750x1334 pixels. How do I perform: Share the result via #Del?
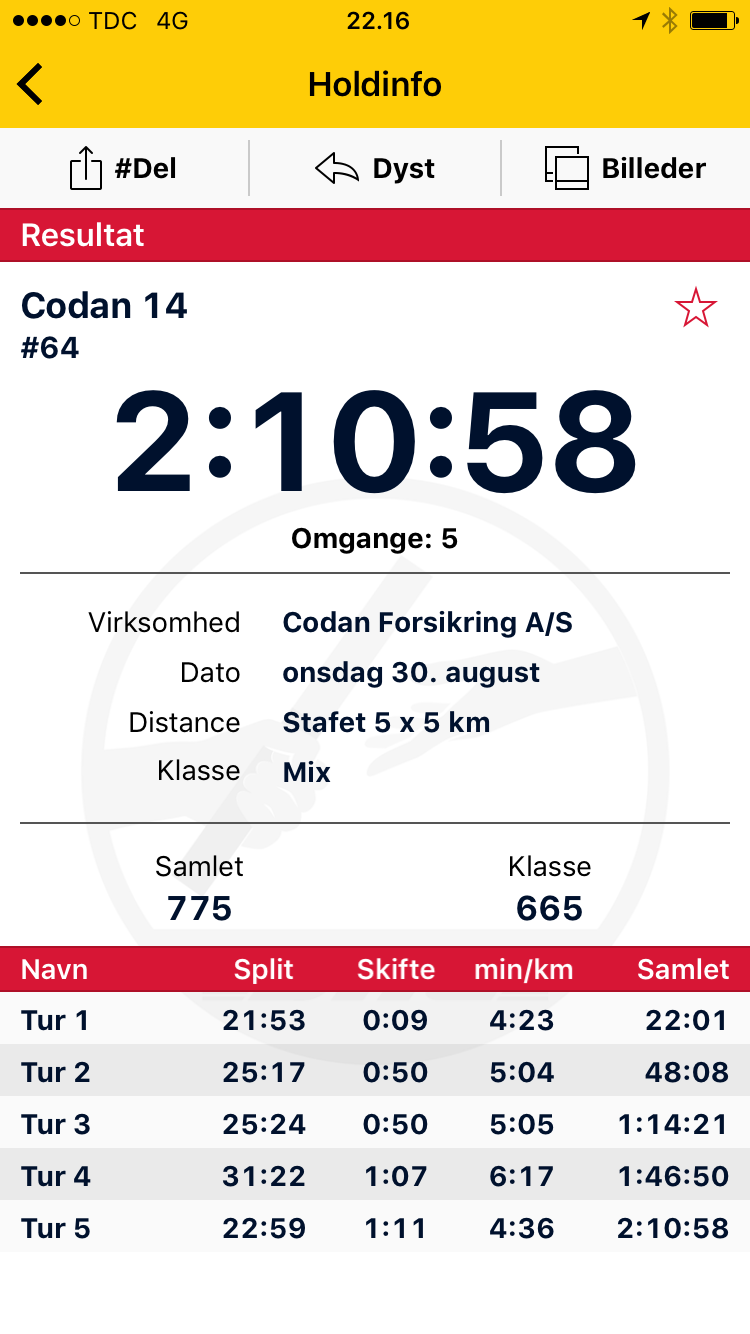pos(124,168)
